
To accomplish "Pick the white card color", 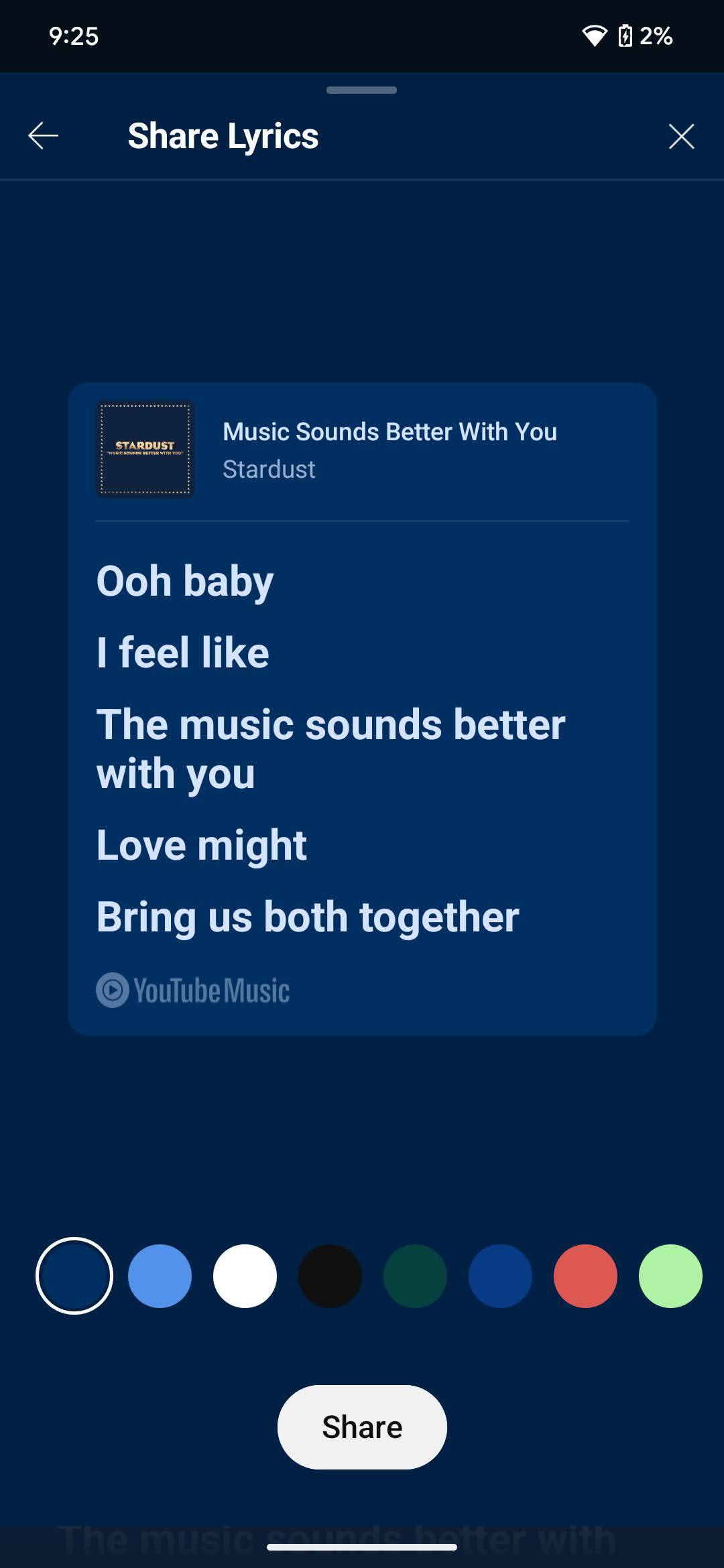I will (245, 1276).
